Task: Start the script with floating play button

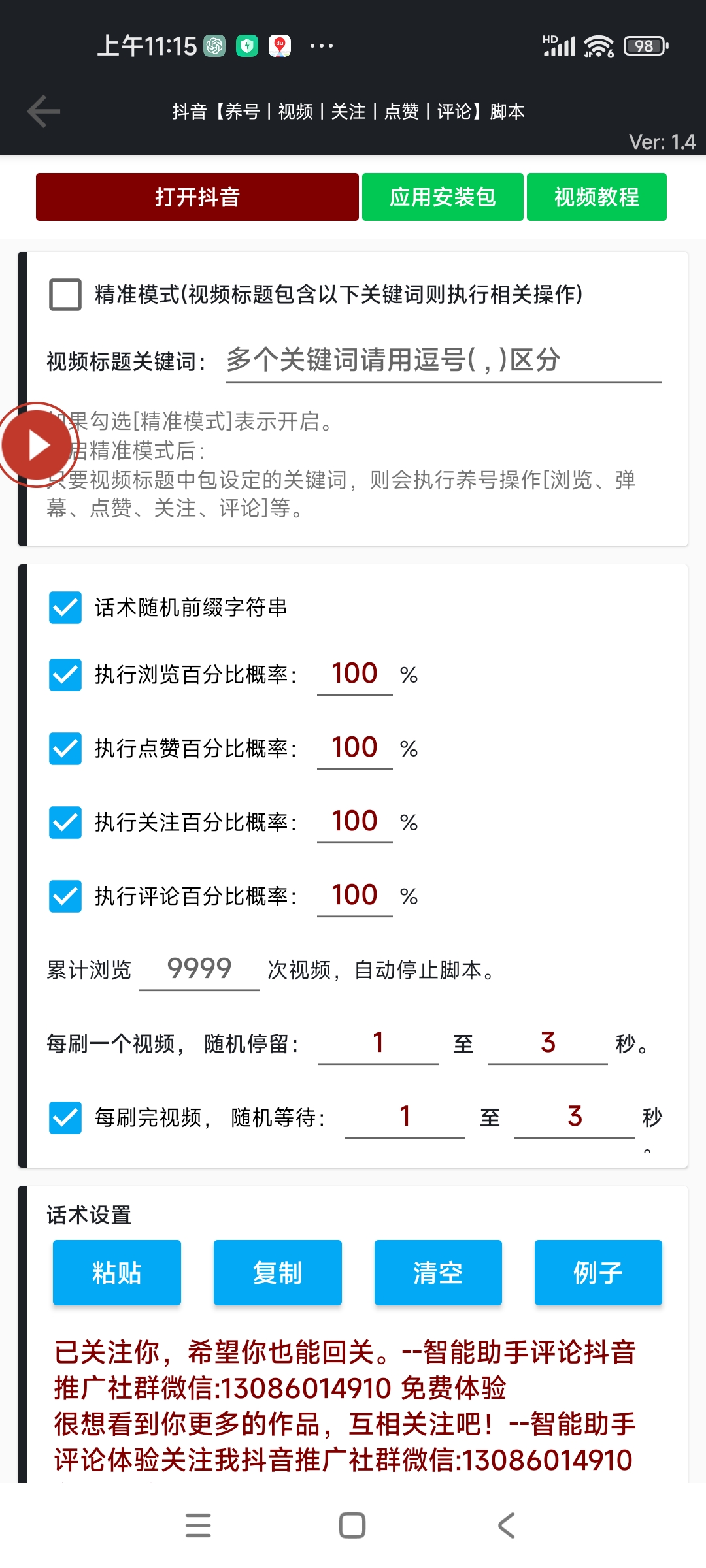Action: click(x=37, y=445)
